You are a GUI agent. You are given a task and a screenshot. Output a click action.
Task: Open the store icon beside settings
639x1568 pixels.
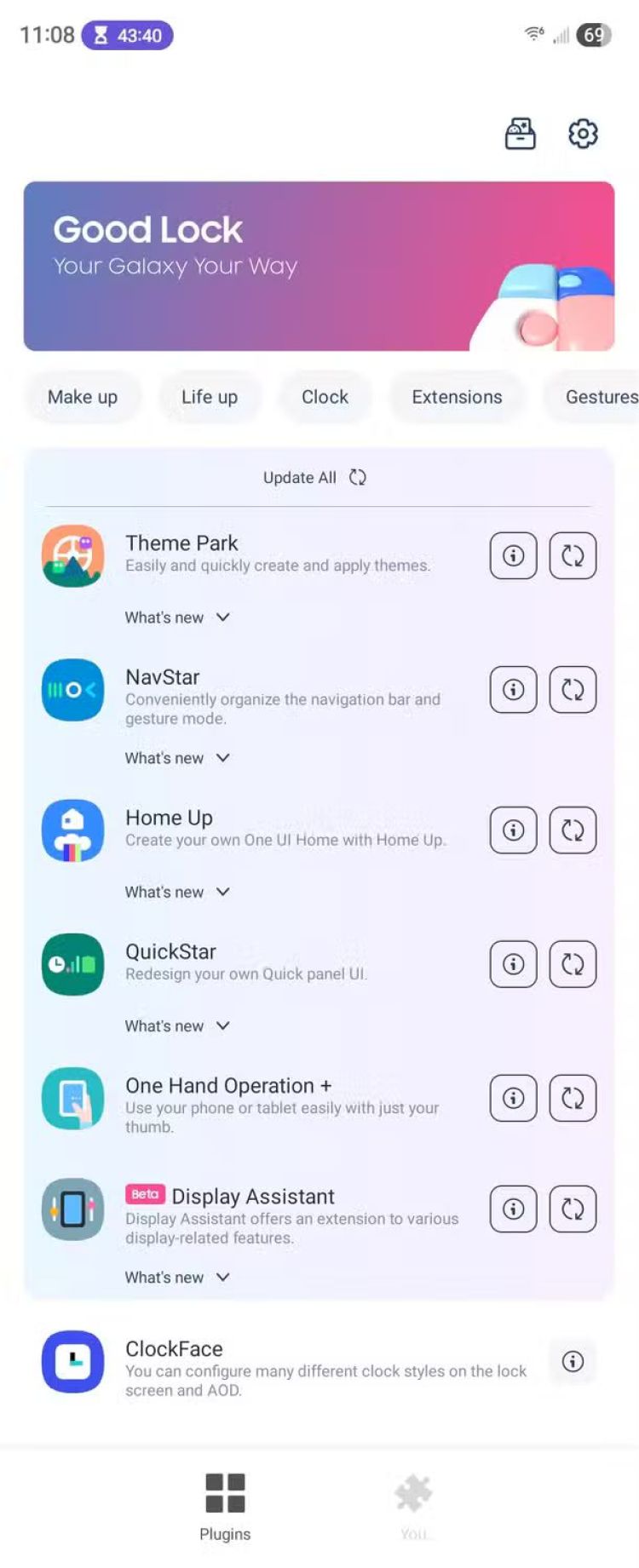520,134
